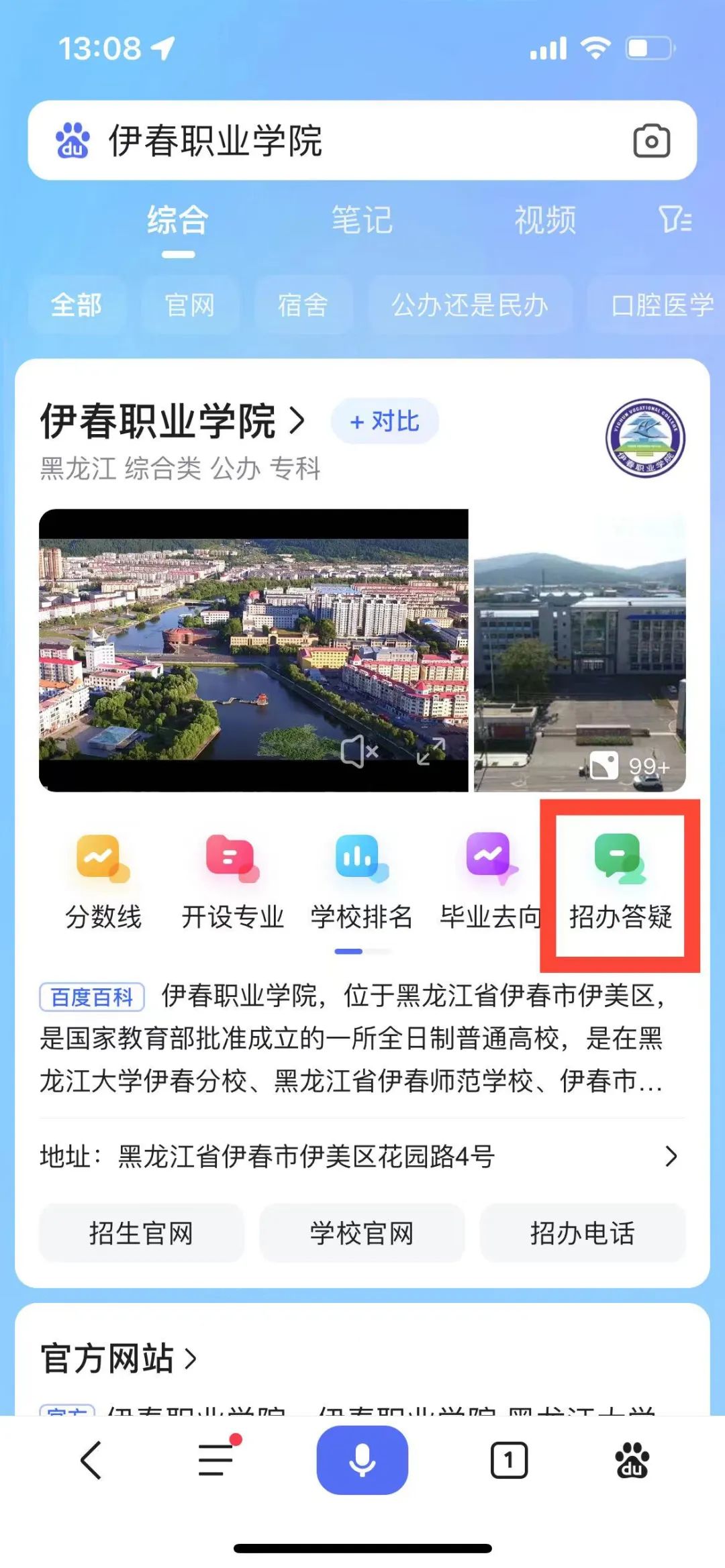Tap the blue microphone voice search button
725x1568 pixels.
click(x=362, y=1459)
